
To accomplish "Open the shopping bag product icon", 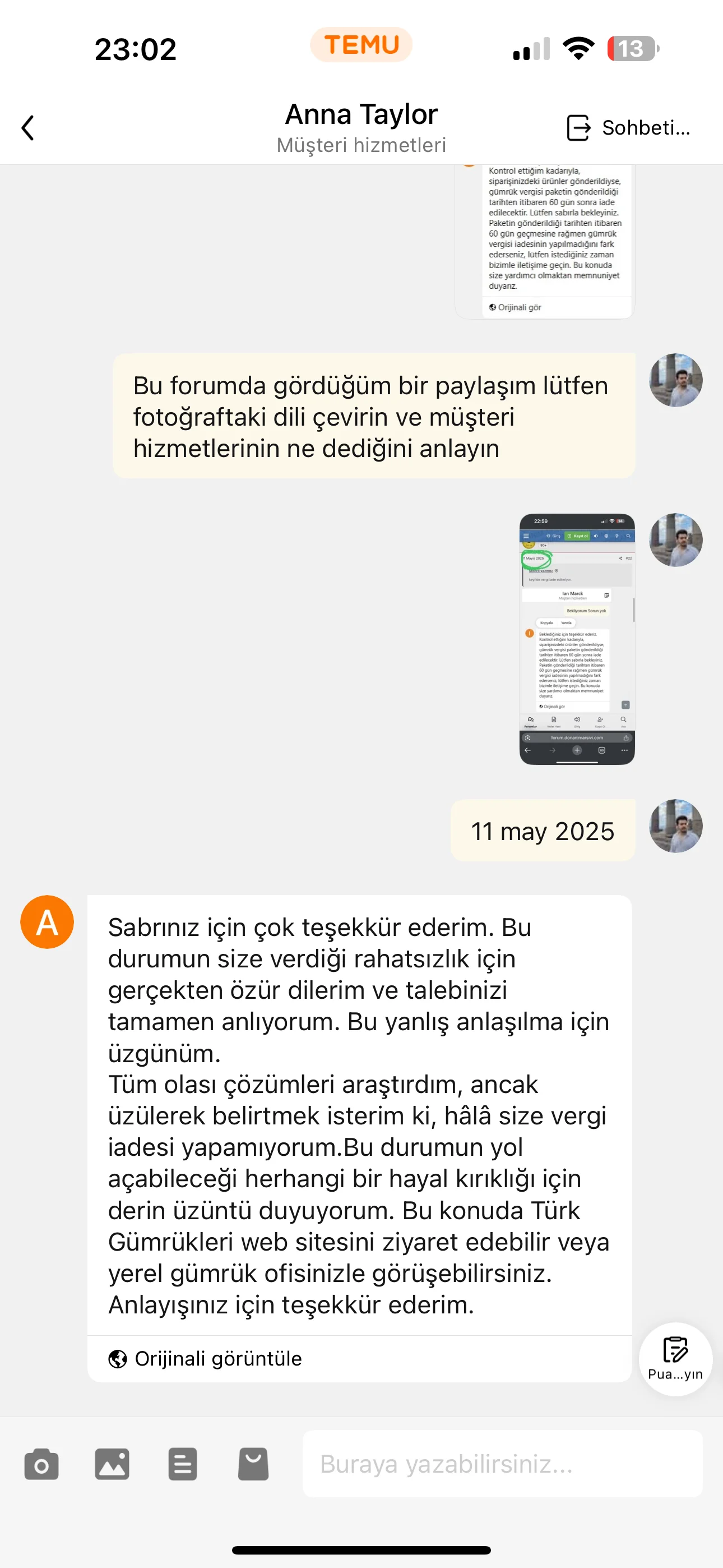I will point(253,1464).
